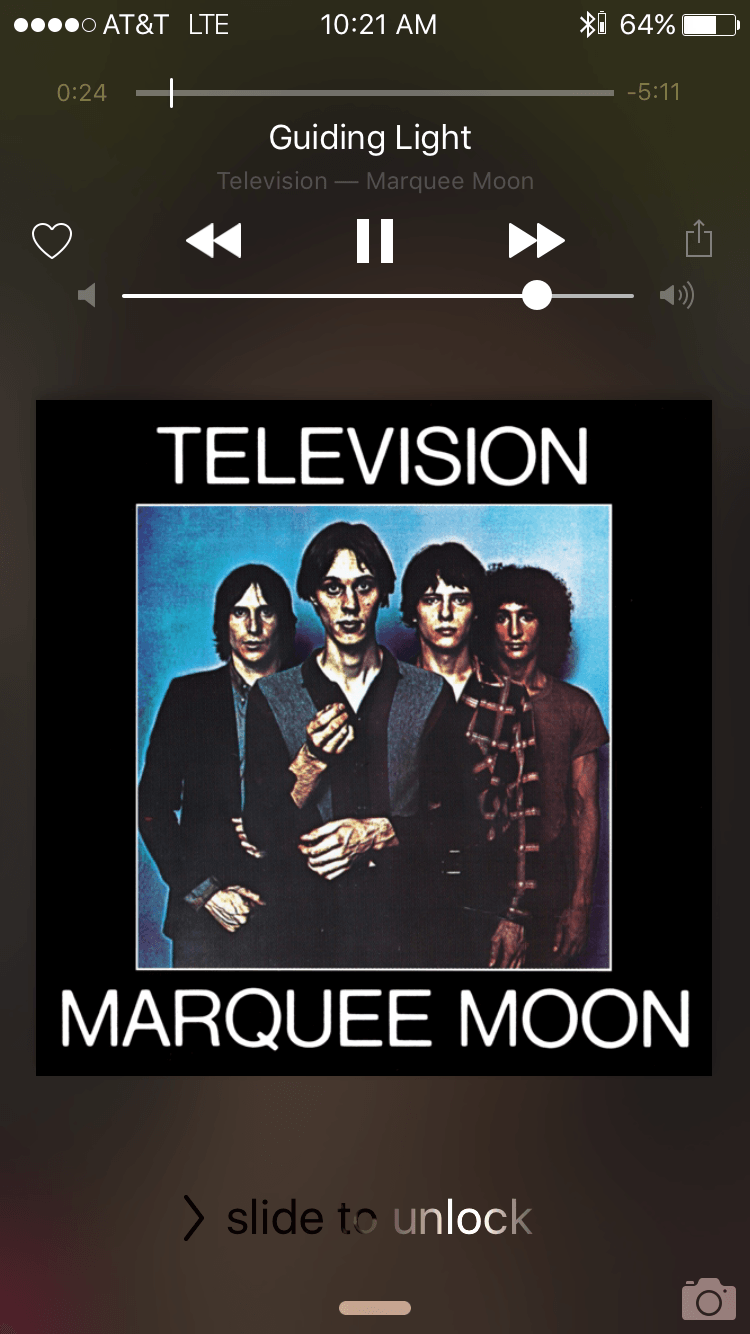Skip to the next track
The image size is (750, 1334).
click(536, 241)
